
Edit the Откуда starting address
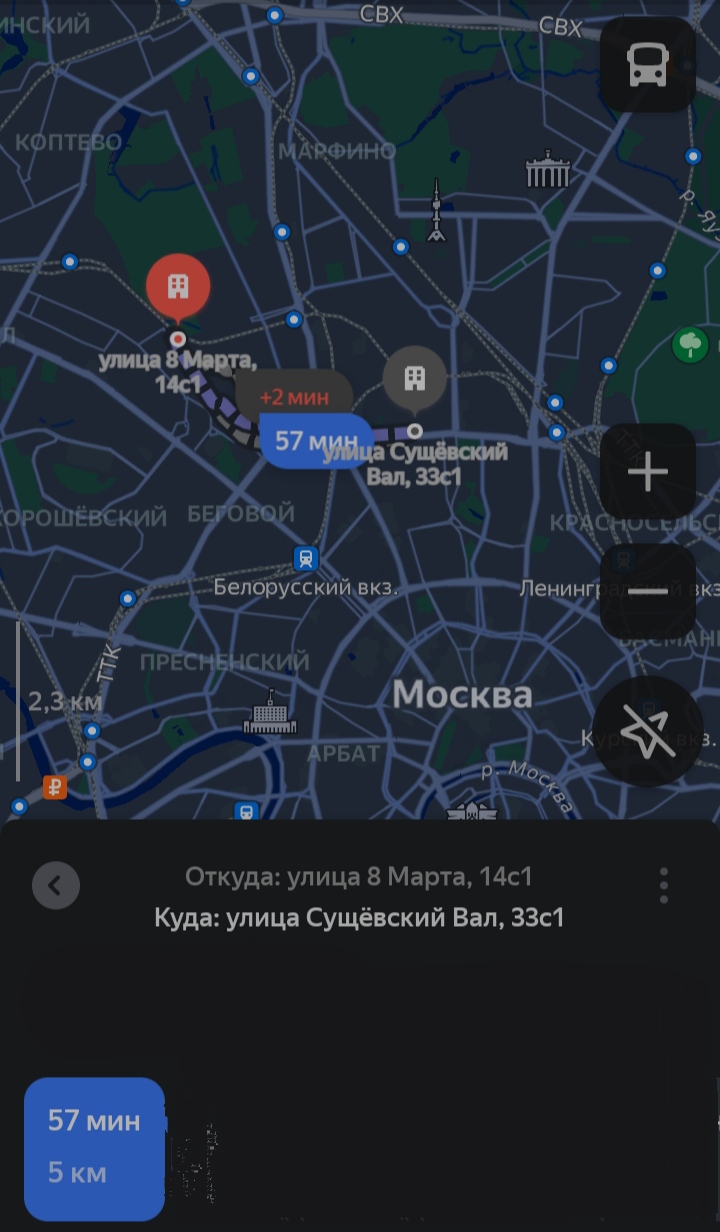tap(359, 877)
